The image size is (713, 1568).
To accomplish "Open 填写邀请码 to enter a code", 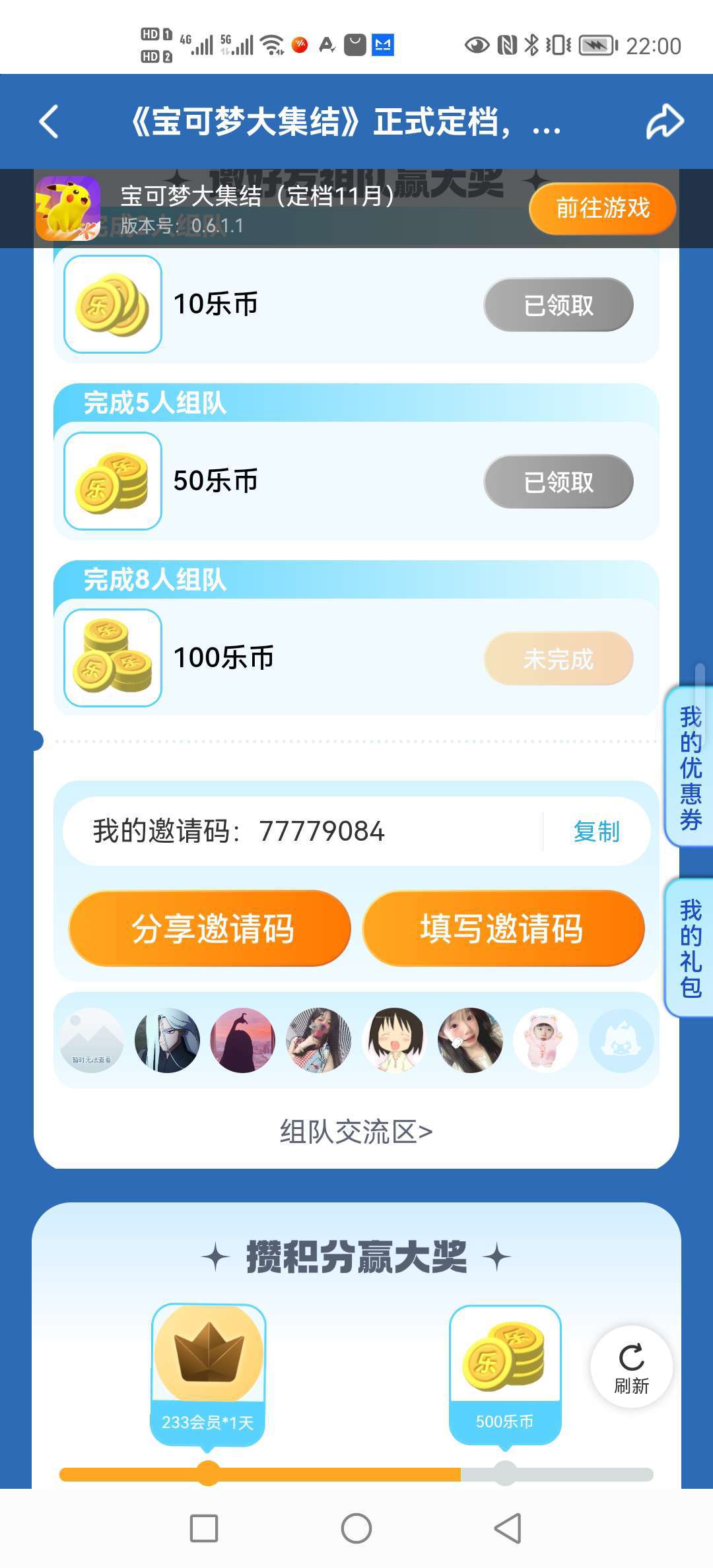I will coord(503,929).
